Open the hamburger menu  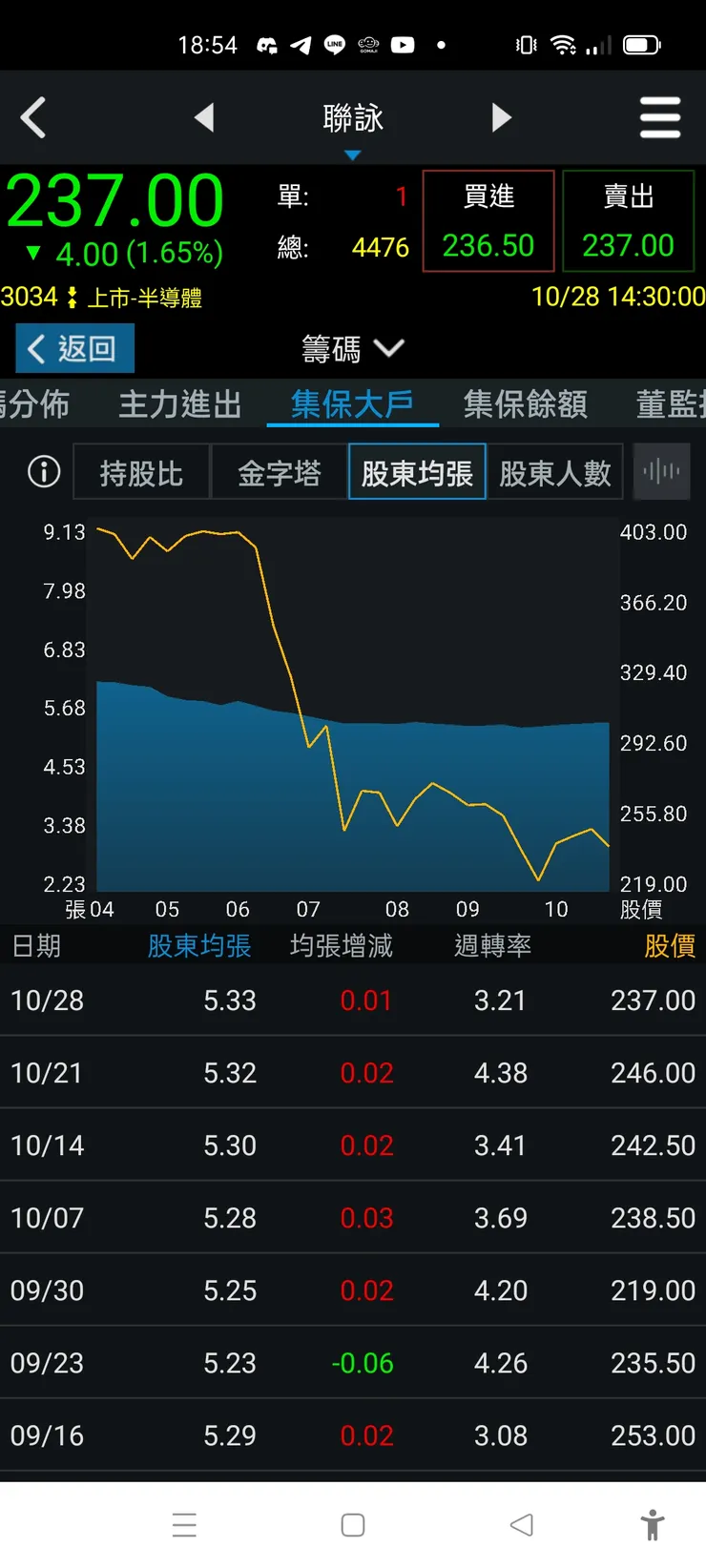(x=660, y=117)
